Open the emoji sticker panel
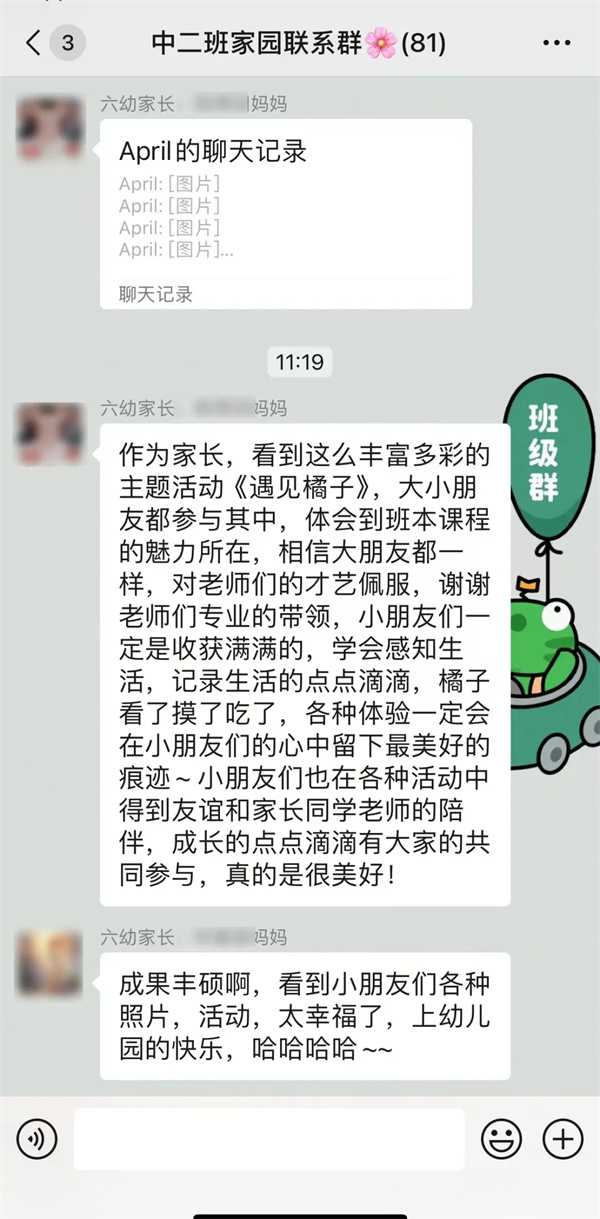Viewport: 600px width, 1219px height. tap(501, 1138)
